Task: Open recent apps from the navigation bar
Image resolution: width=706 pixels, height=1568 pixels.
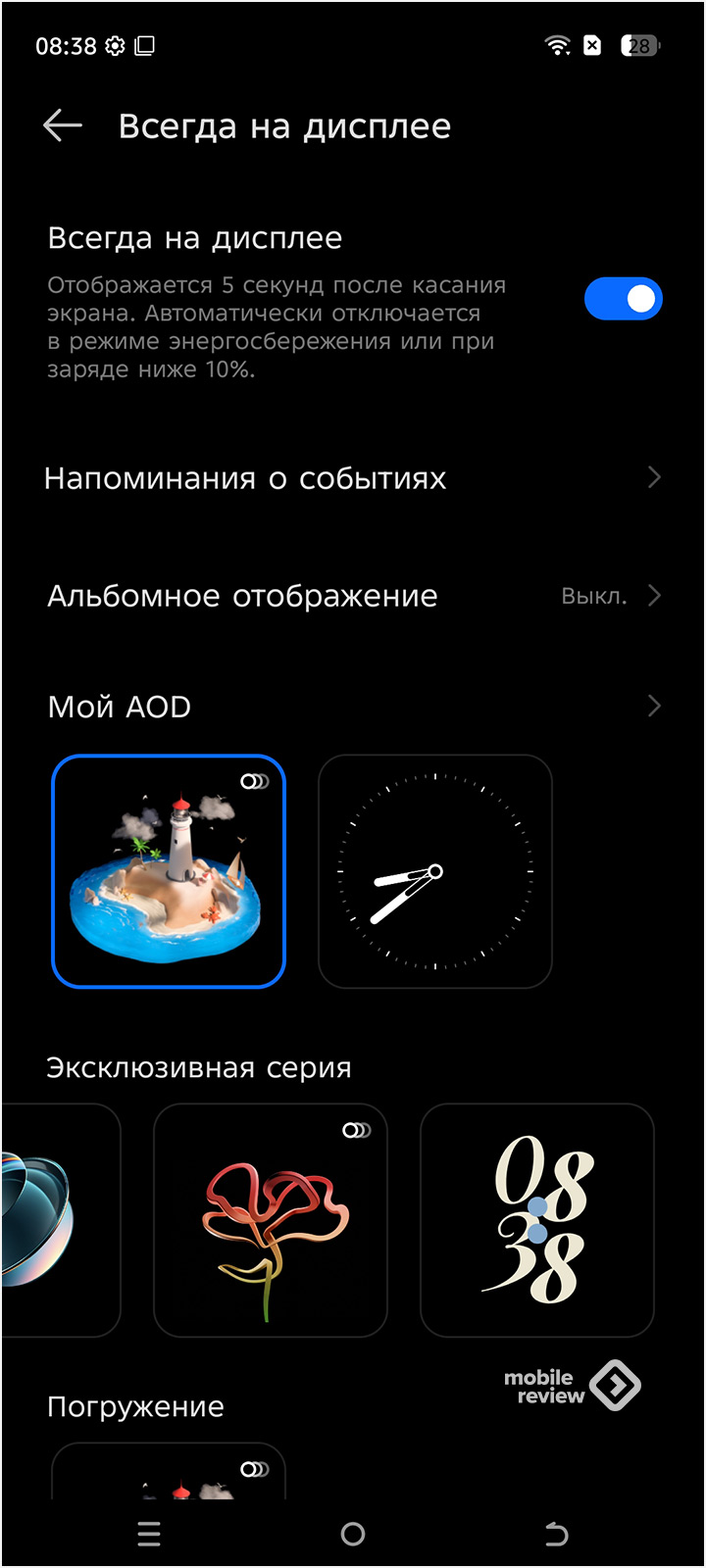Action: coord(149,1534)
